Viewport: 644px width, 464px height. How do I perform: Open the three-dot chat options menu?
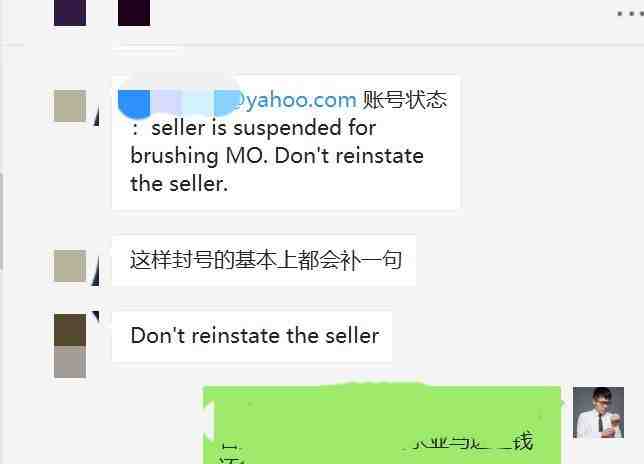[x=627, y=14]
